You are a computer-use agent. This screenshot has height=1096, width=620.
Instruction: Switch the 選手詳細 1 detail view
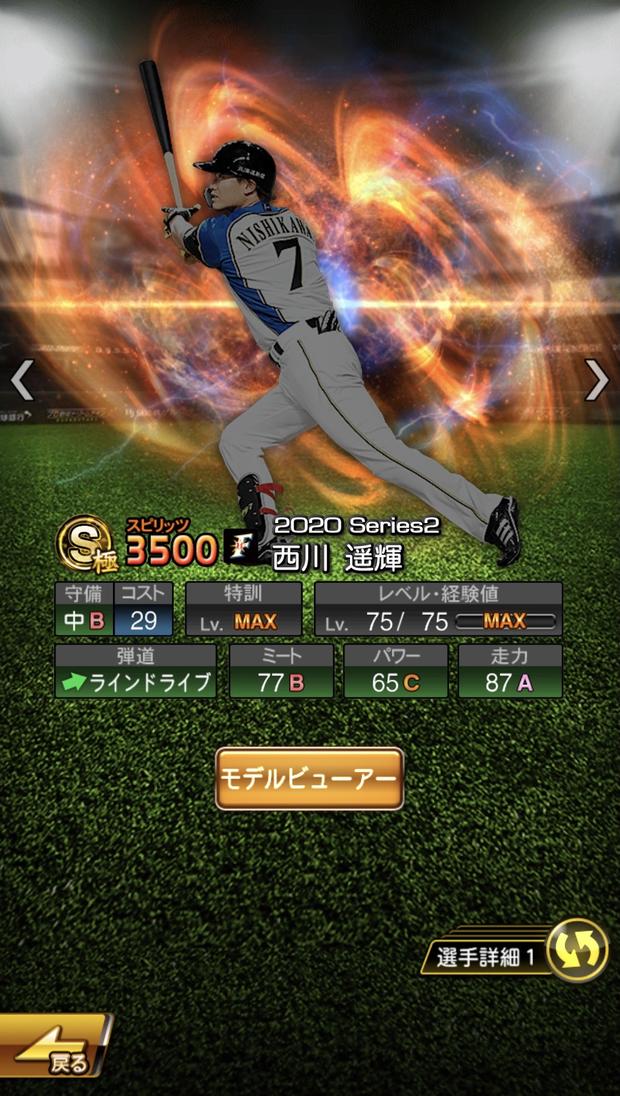pos(516,951)
